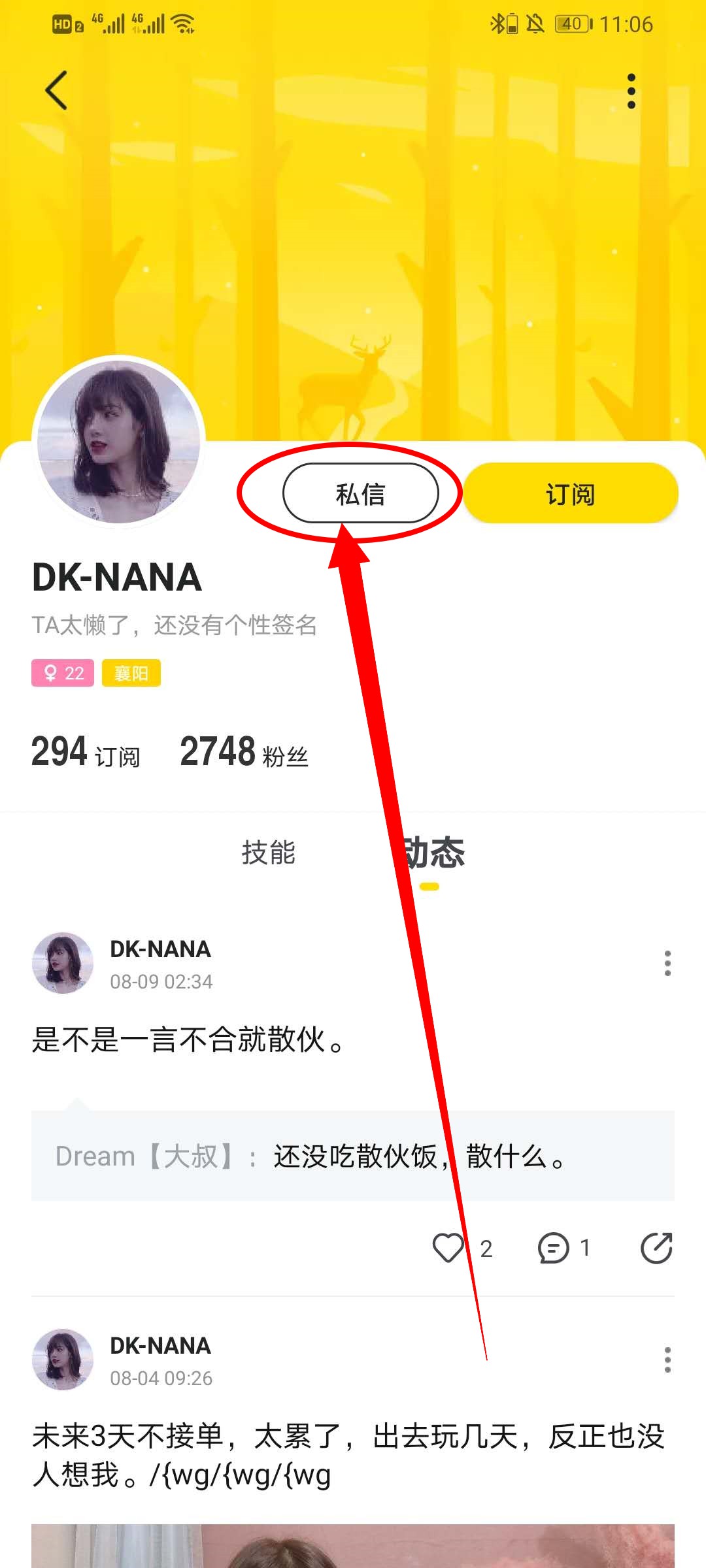Open the comment by Dream【大叔】
This screenshot has width=706, height=1568.
click(x=353, y=1156)
